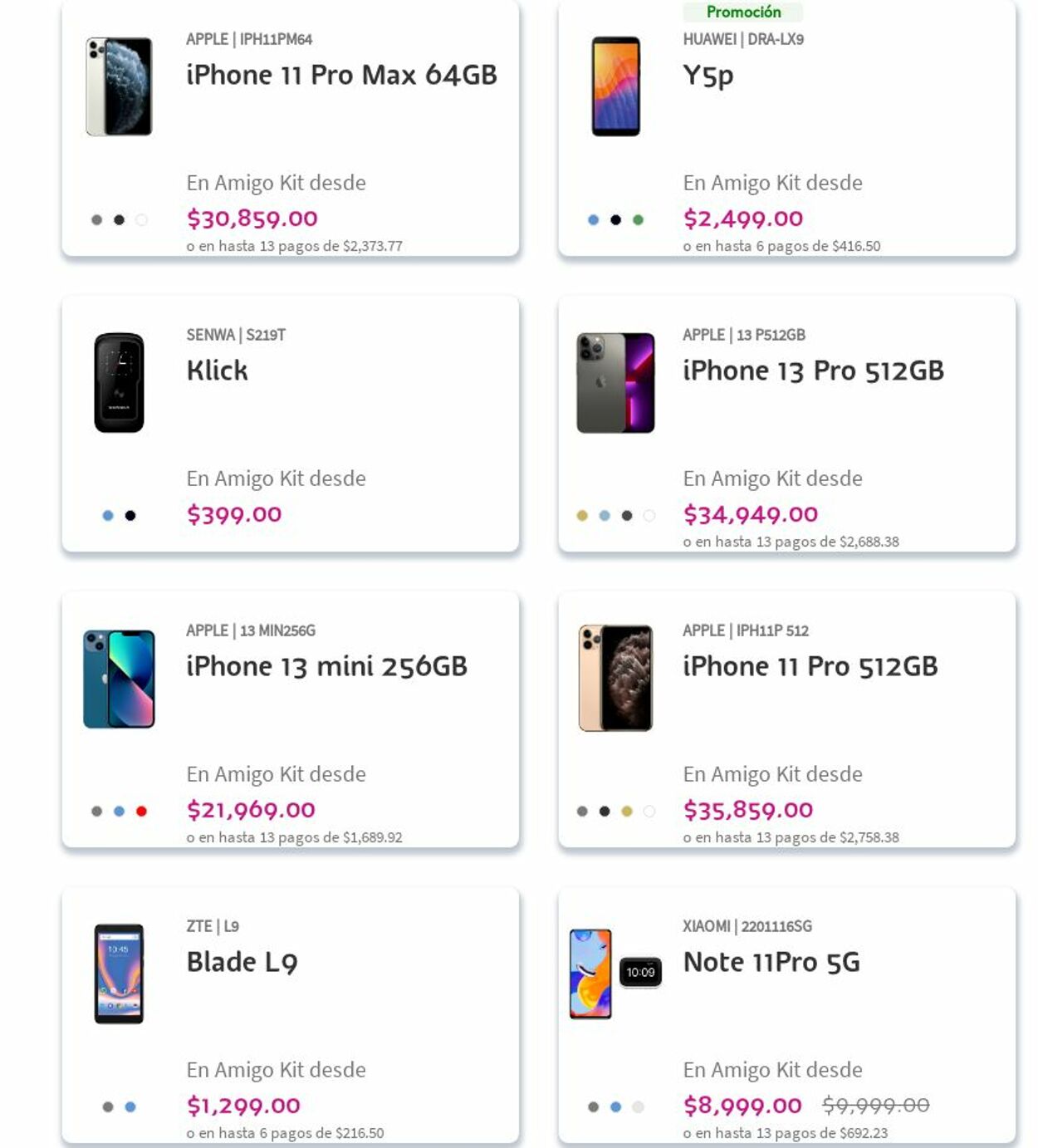
Task: Pick the gold color for iPhone 13 Pro
Action: pos(582,516)
